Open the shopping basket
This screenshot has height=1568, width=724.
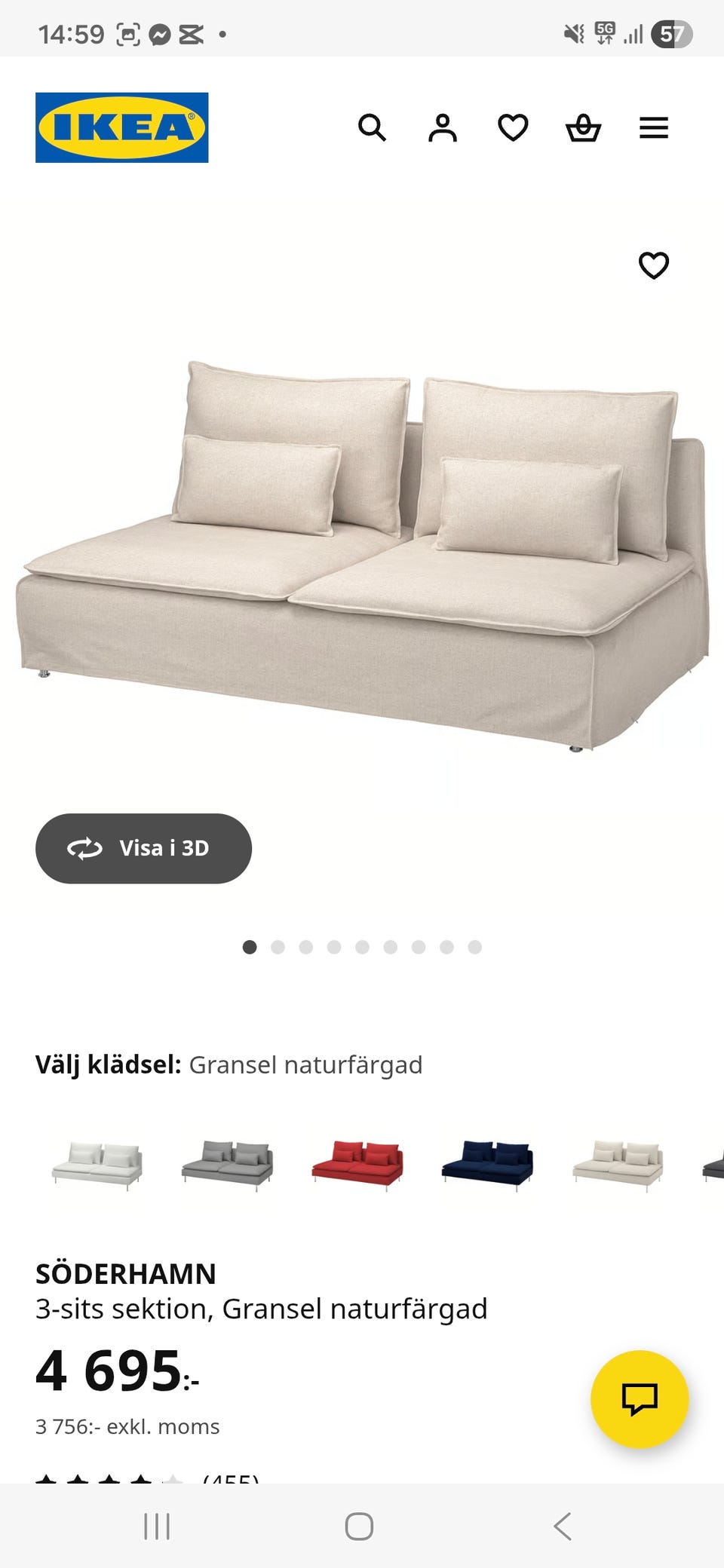[x=583, y=128]
